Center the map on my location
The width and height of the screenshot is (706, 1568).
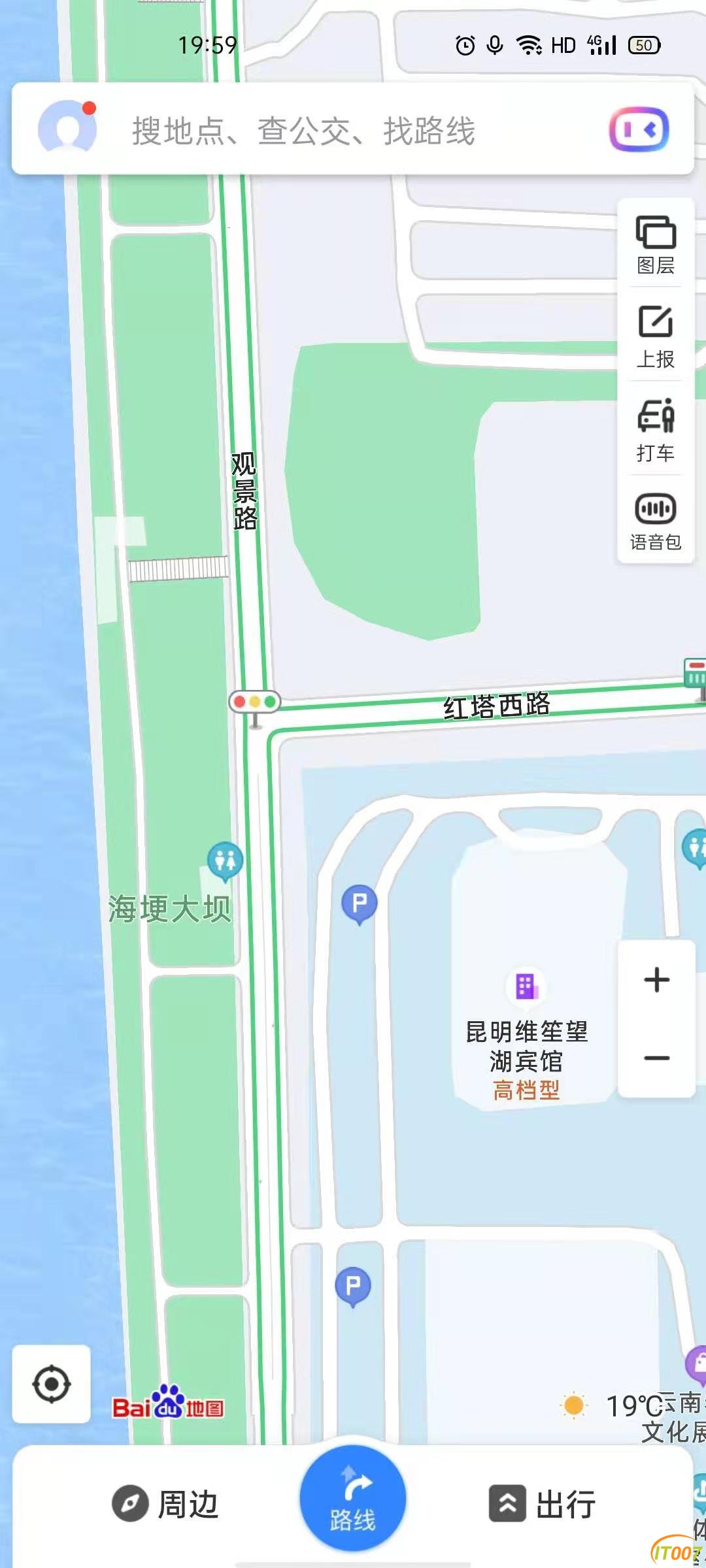pyautogui.click(x=52, y=1384)
